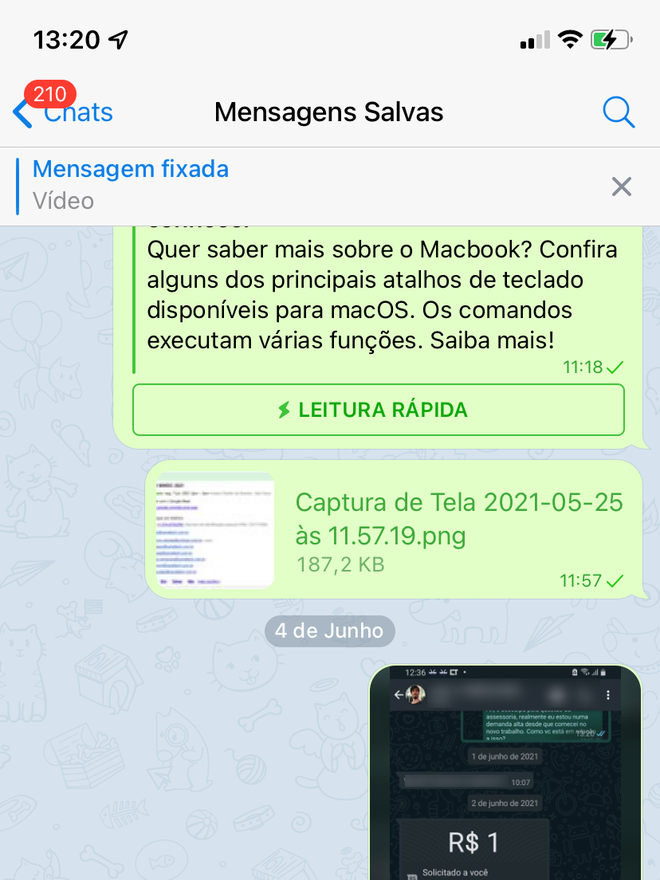Go back to Chats list

click(62, 112)
